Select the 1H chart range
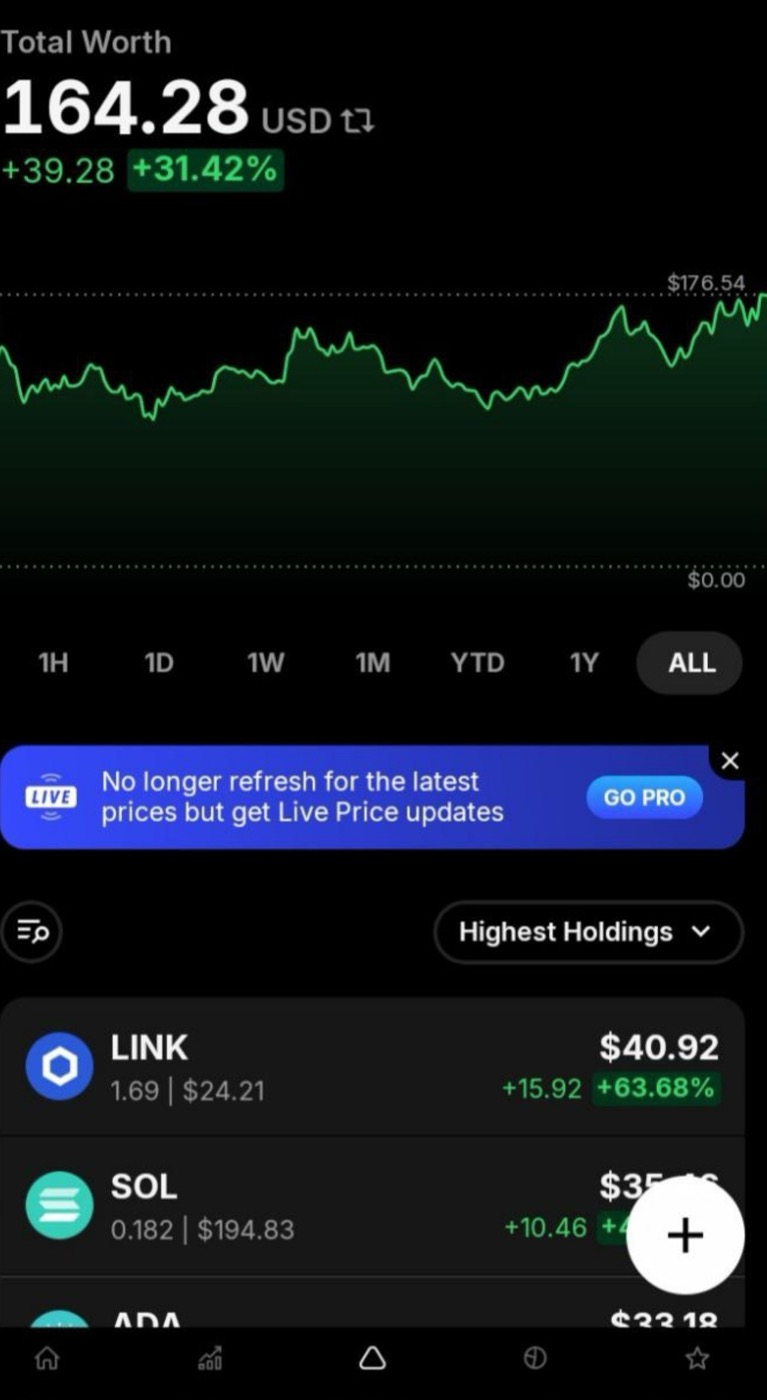Image resolution: width=767 pixels, height=1400 pixels. tap(53, 663)
